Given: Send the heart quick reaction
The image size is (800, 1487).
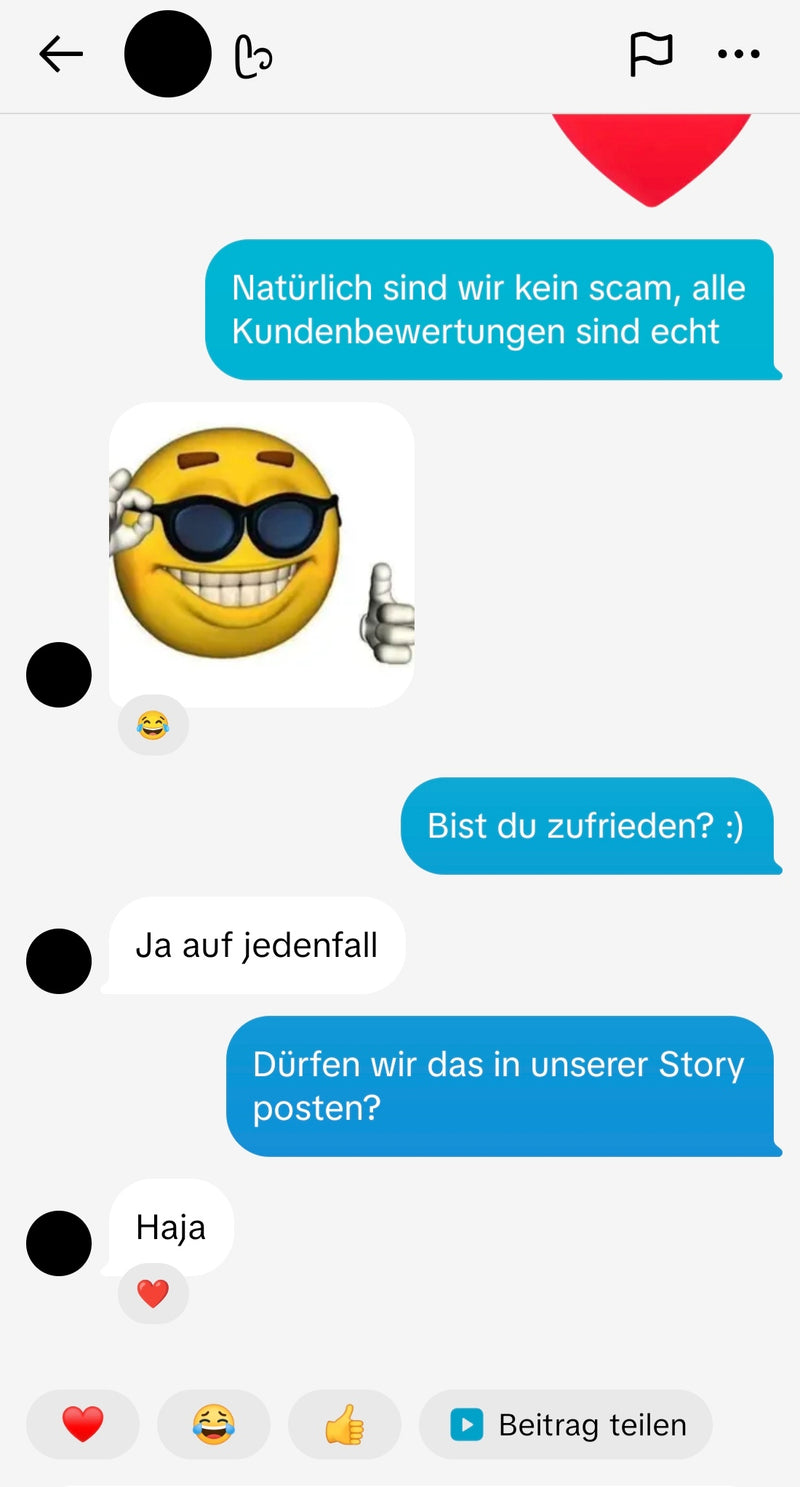Looking at the screenshot, I should [83, 1424].
